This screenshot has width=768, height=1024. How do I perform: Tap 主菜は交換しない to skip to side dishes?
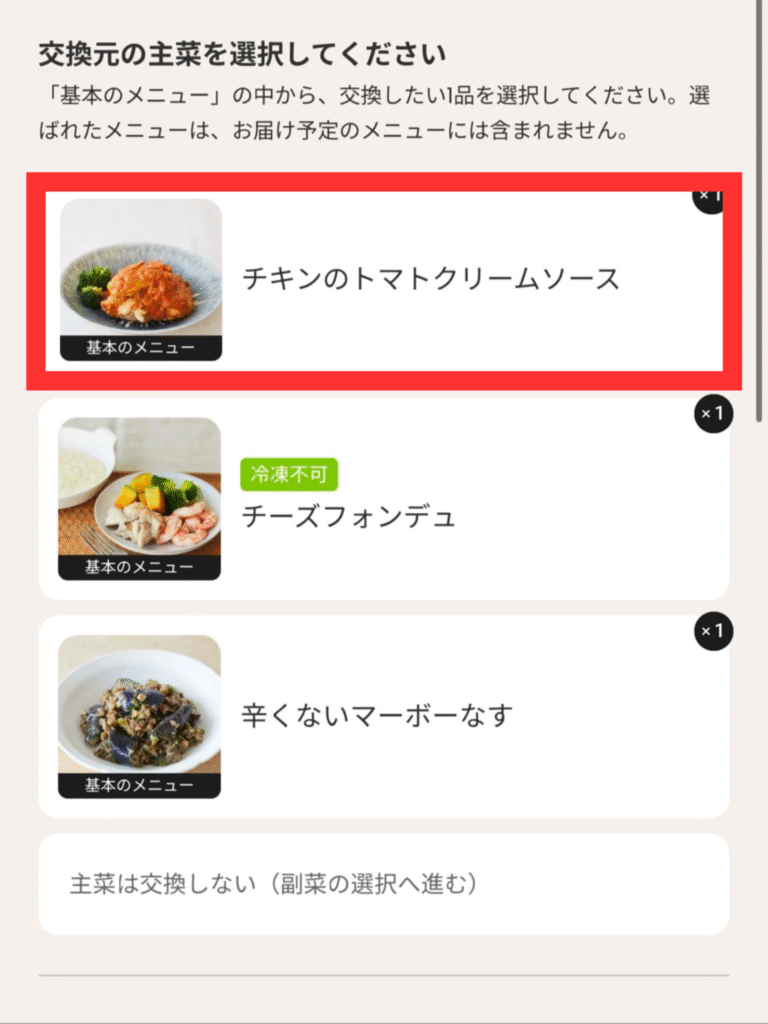coord(384,884)
